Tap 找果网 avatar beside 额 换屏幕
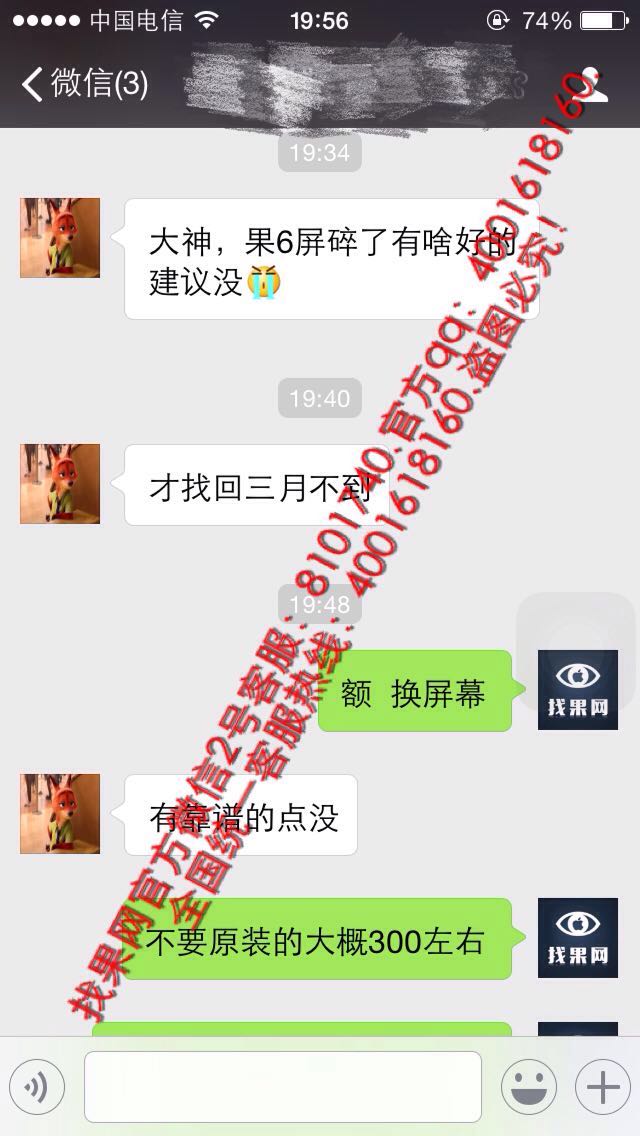The height and width of the screenshot is (1136, 640). 578,690
